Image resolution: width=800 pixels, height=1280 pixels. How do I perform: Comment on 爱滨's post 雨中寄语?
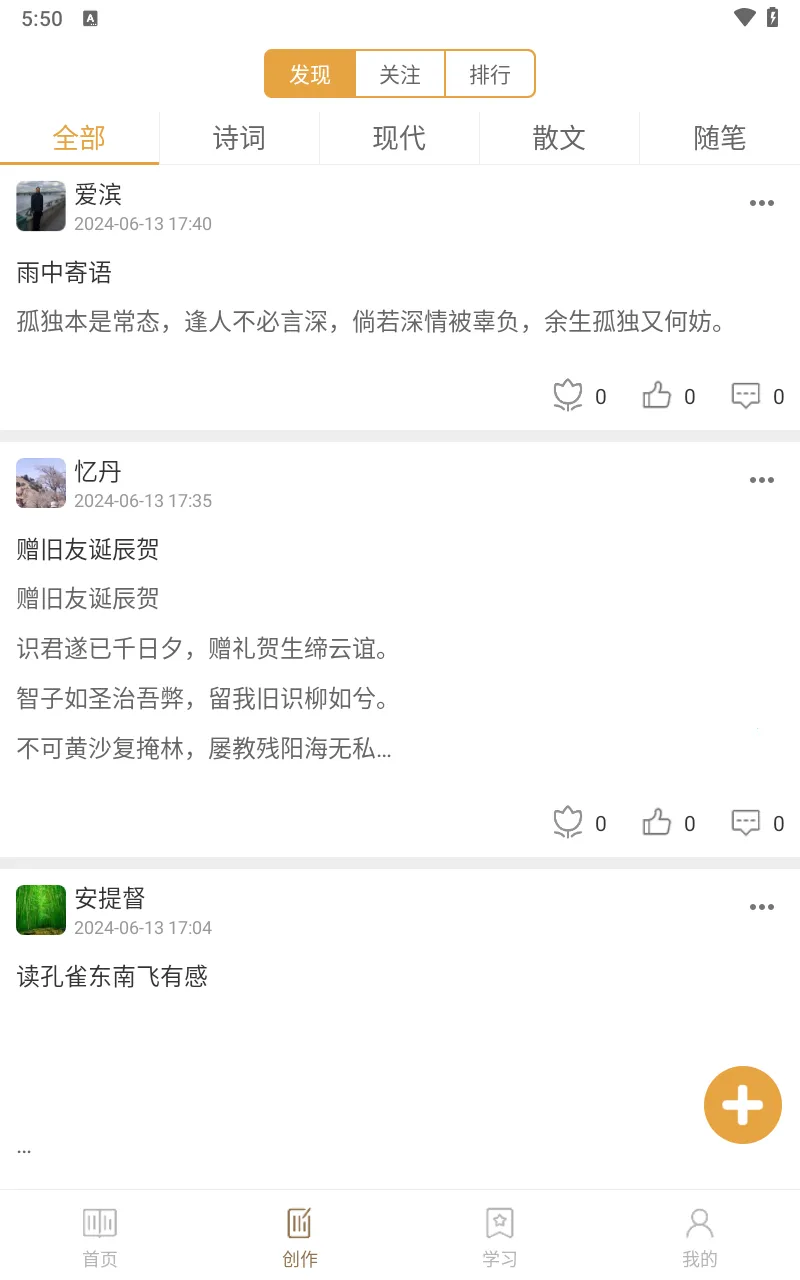tap(746, 396)
